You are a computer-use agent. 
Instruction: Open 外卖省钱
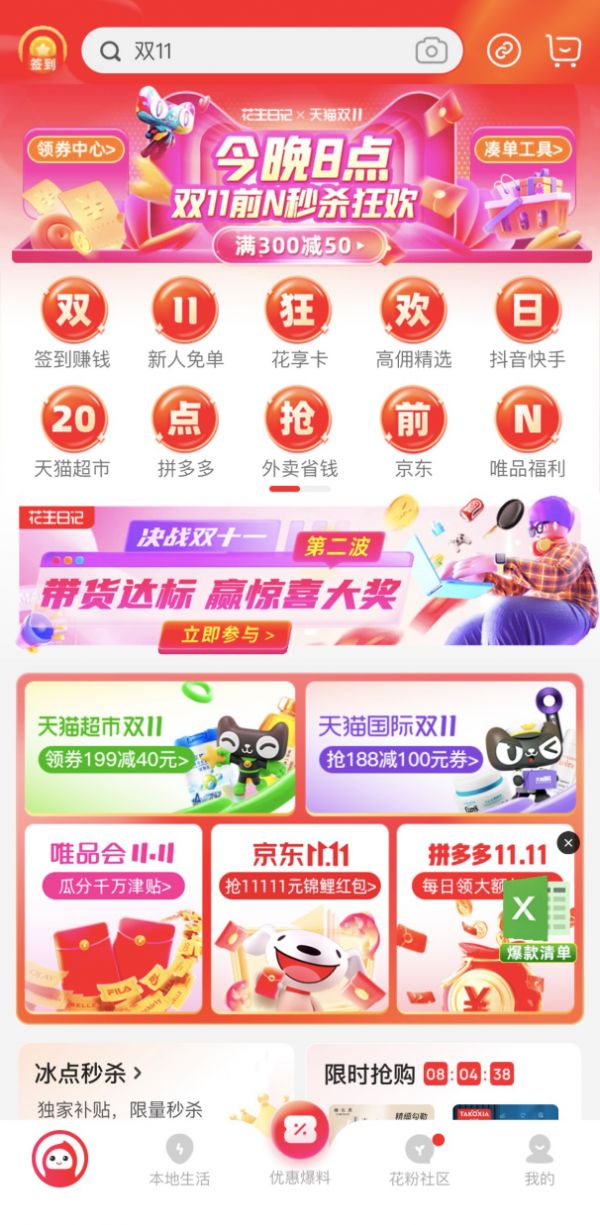[299, 431]
